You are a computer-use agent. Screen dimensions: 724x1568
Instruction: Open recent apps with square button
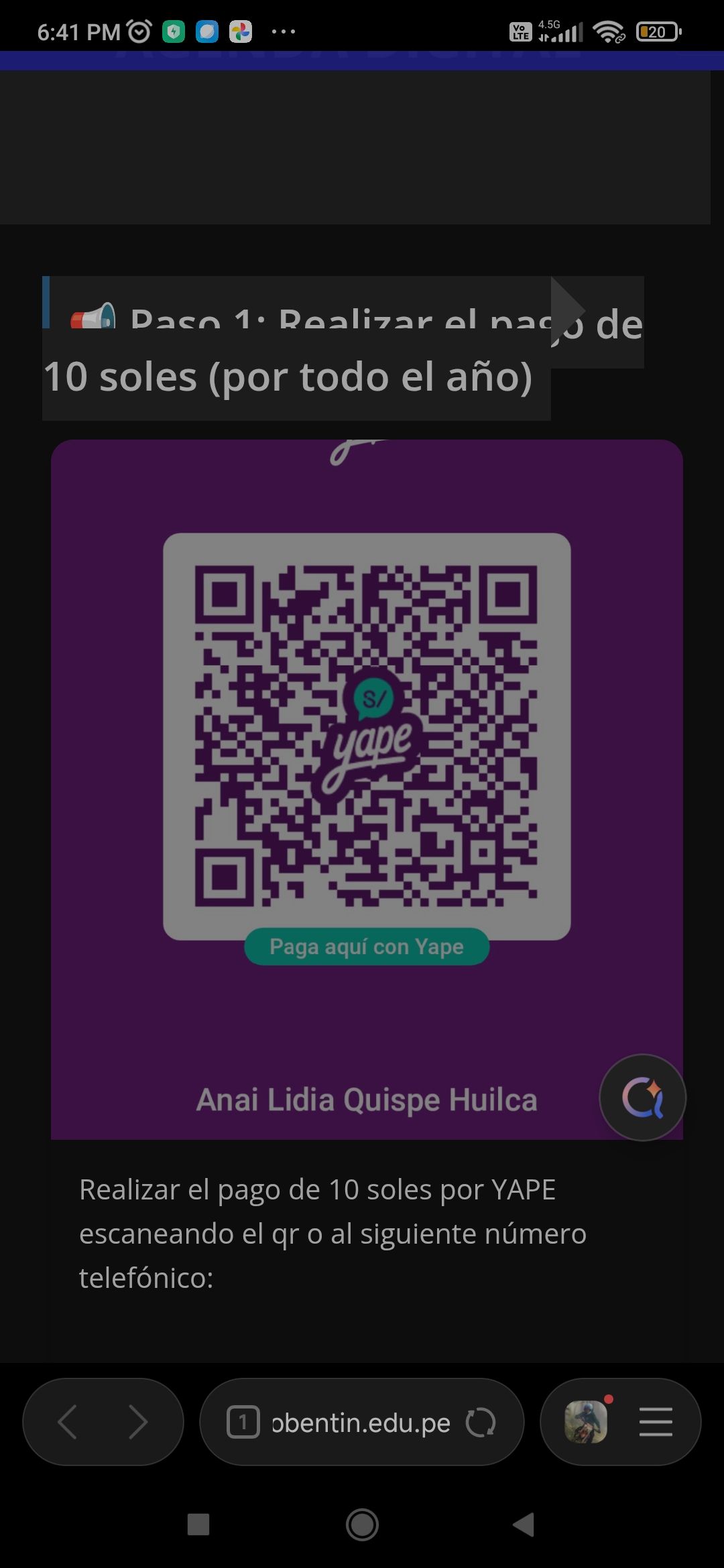point(198,1524)
